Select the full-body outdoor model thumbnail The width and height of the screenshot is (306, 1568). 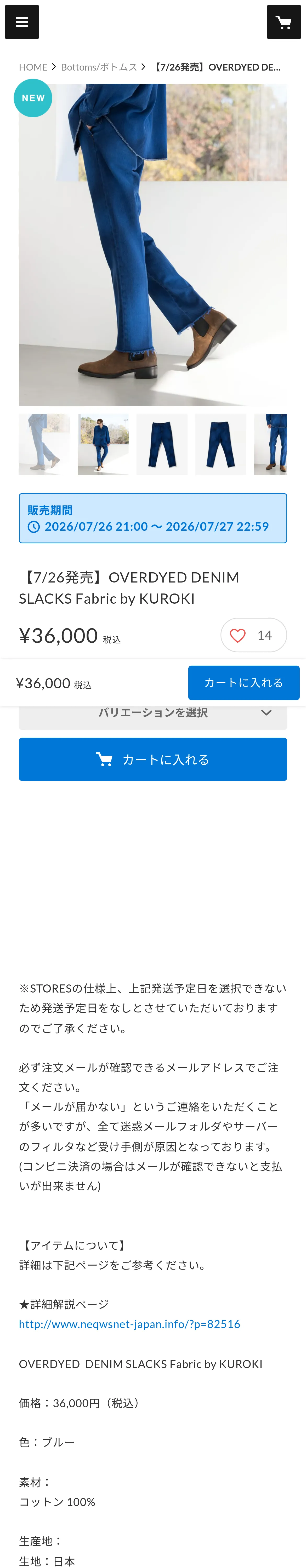[x=103, y=444]
